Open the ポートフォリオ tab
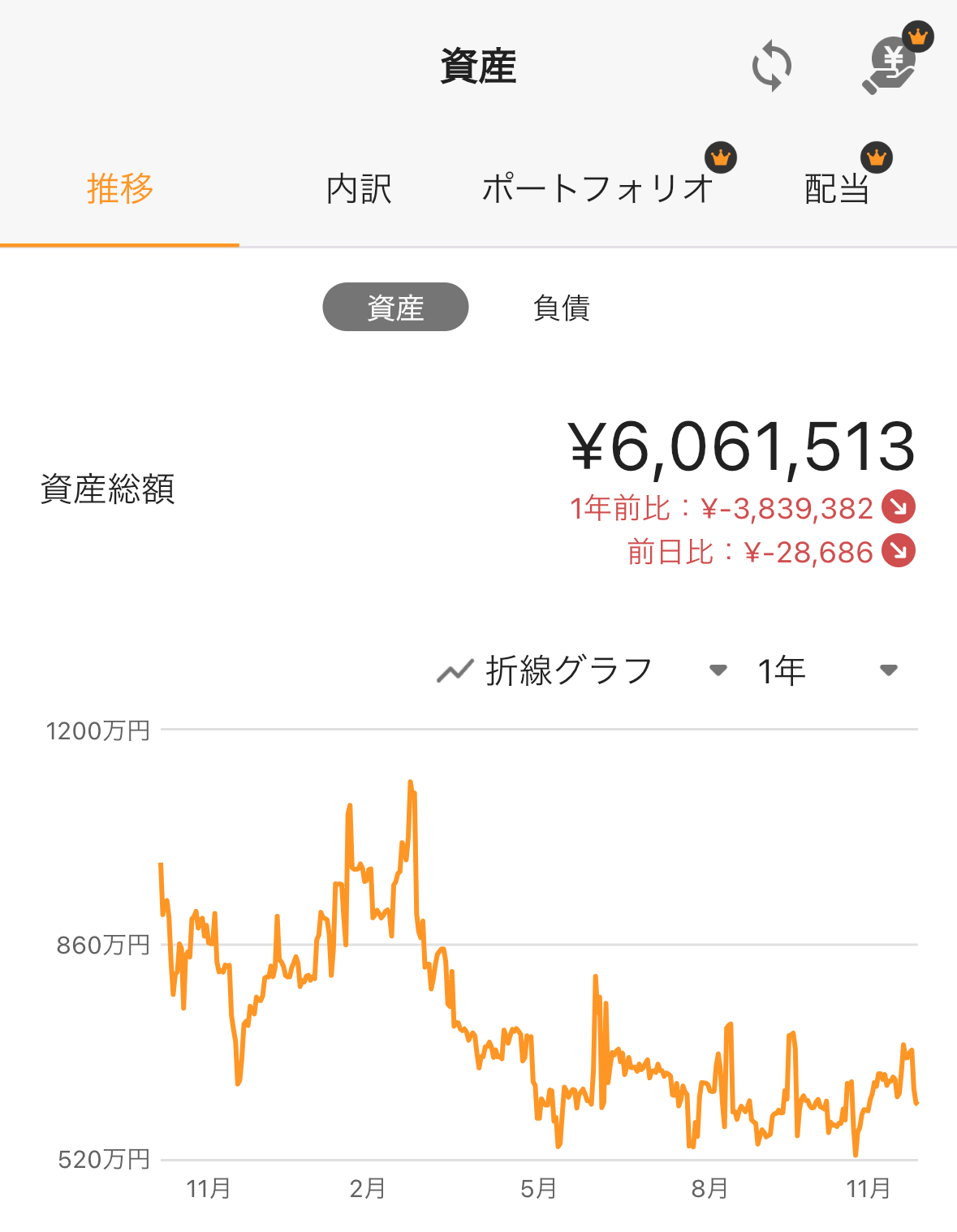Screen dimensions: 957x1232 point(597,189)
